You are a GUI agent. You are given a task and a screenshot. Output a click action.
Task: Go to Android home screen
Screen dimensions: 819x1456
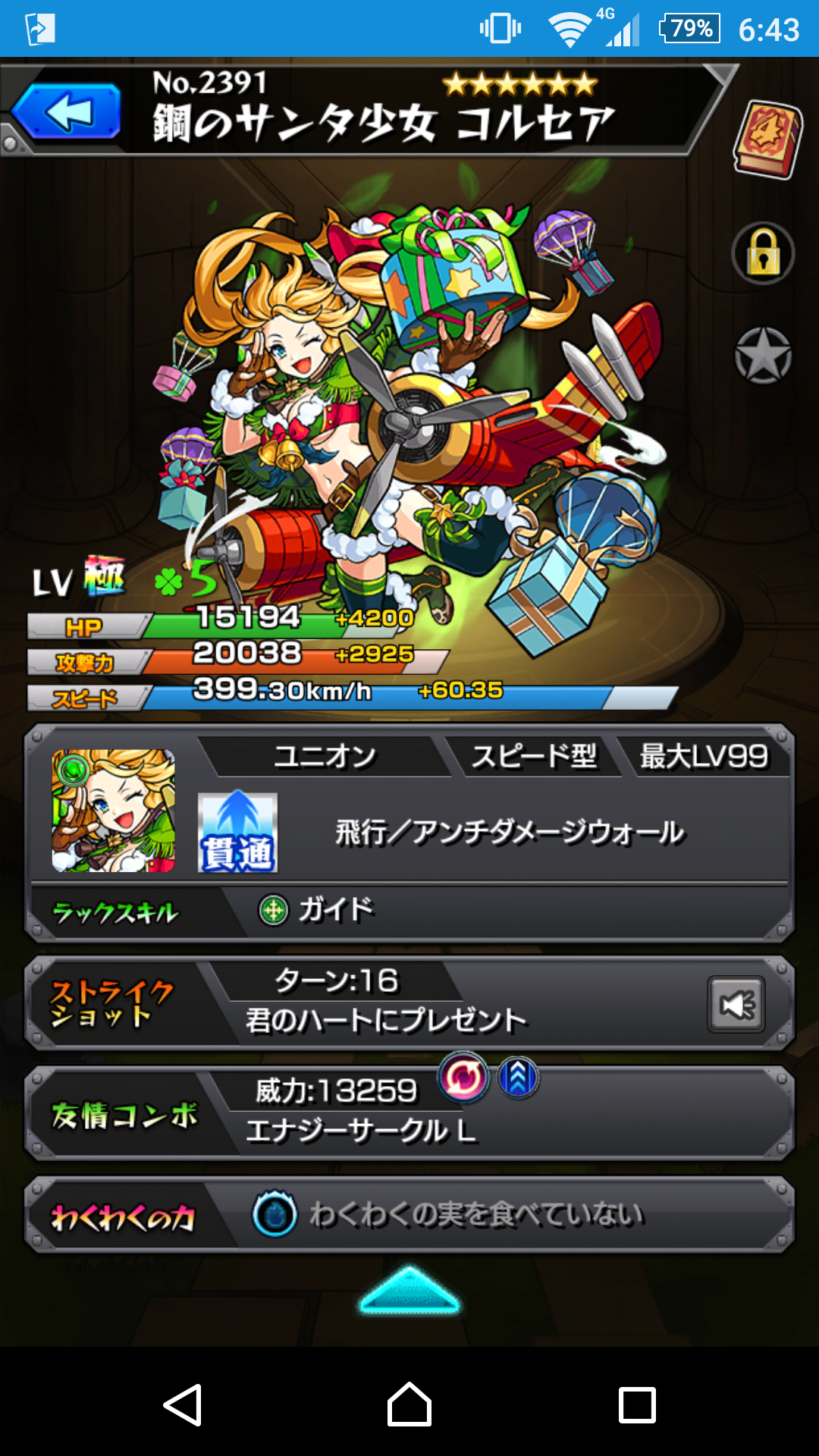coord(409,1404)
